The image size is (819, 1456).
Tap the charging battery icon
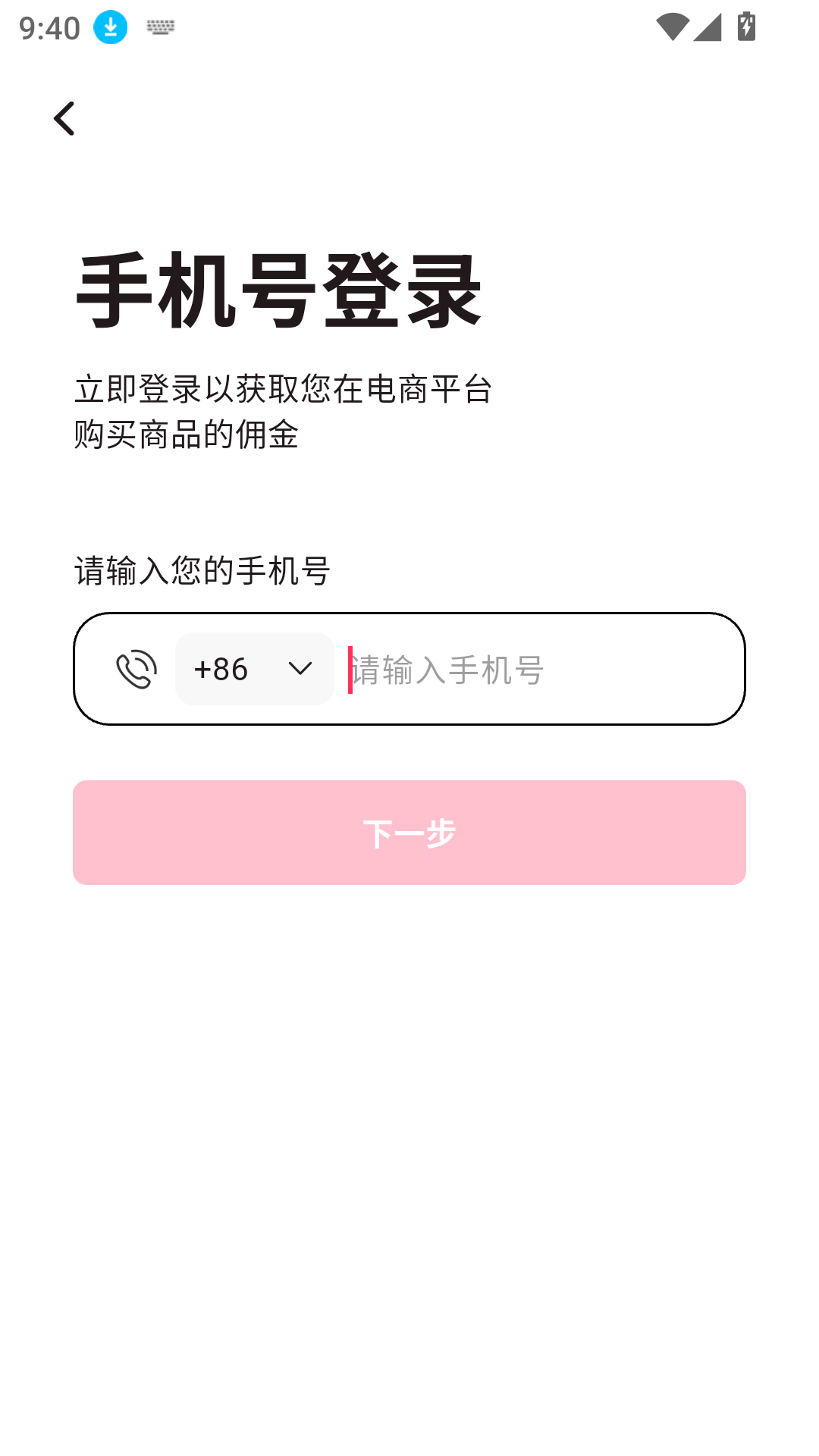746,26
